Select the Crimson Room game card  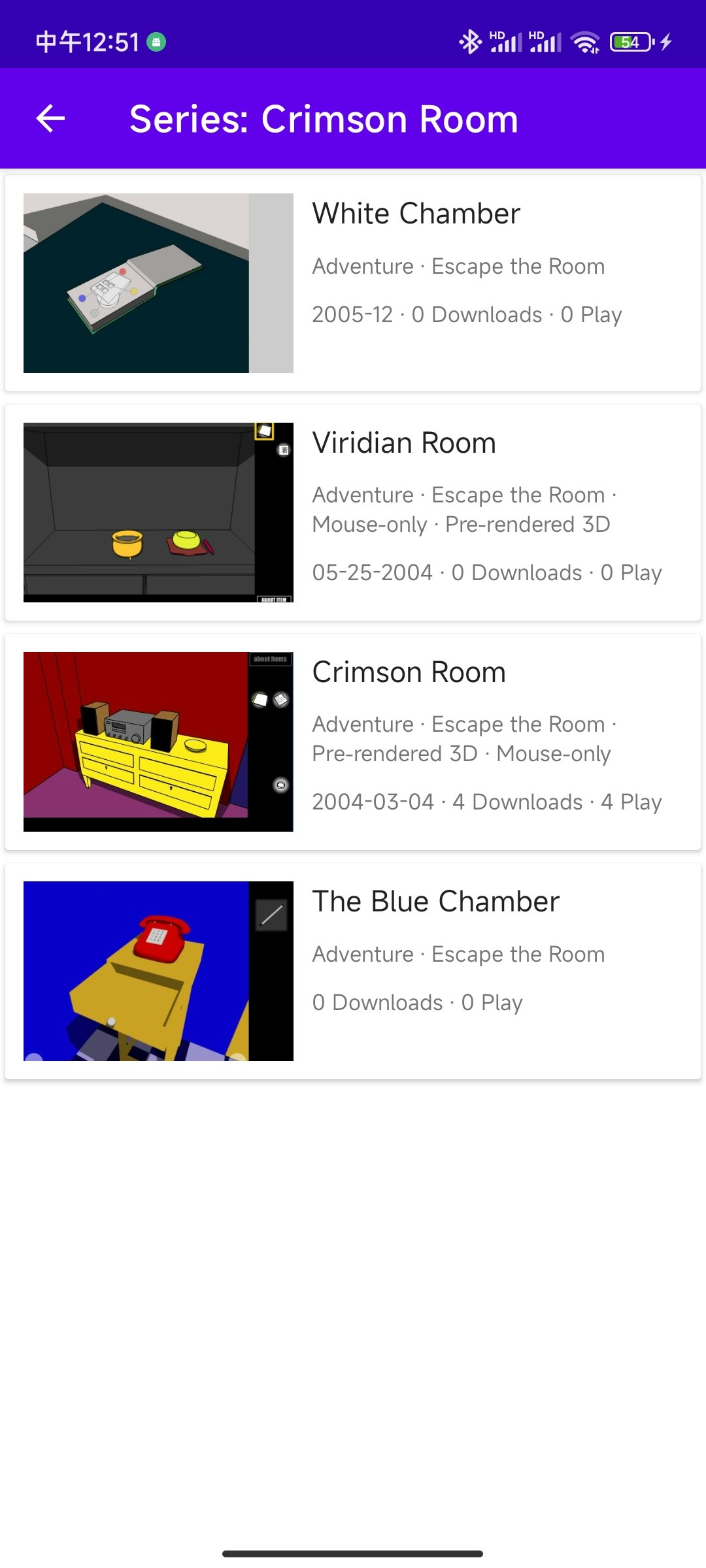353,742
